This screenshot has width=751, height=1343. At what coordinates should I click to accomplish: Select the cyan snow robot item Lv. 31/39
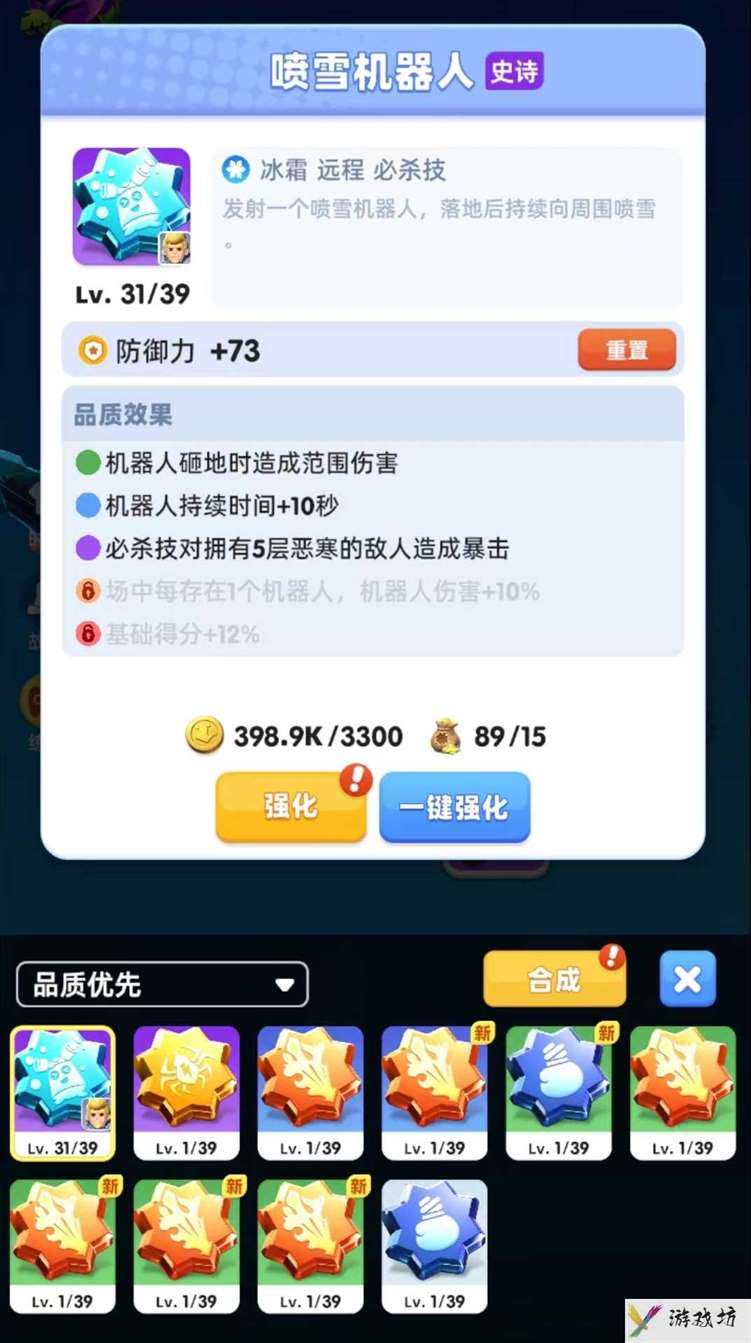(x=62, y=1092)
